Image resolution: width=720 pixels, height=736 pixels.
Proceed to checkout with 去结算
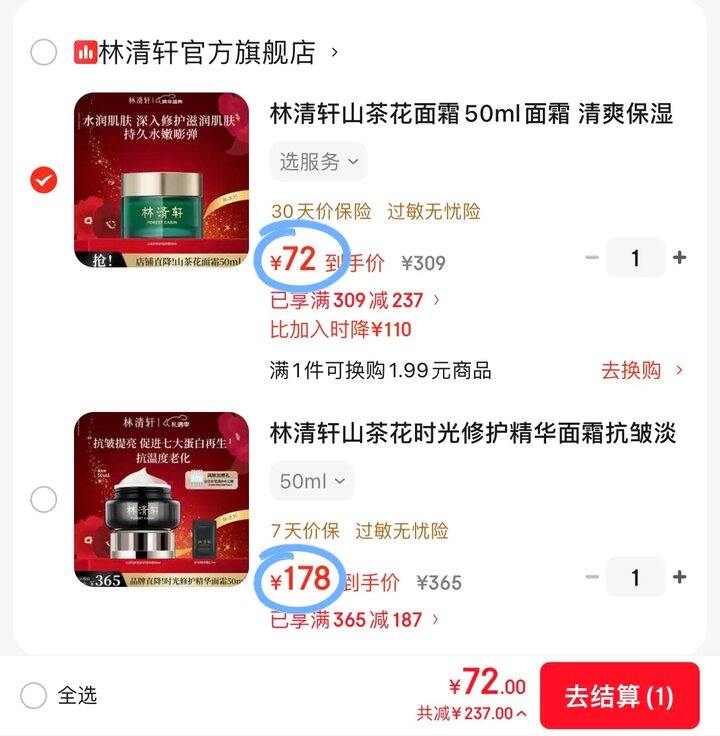pyautogui.click(x=620, y=695)
